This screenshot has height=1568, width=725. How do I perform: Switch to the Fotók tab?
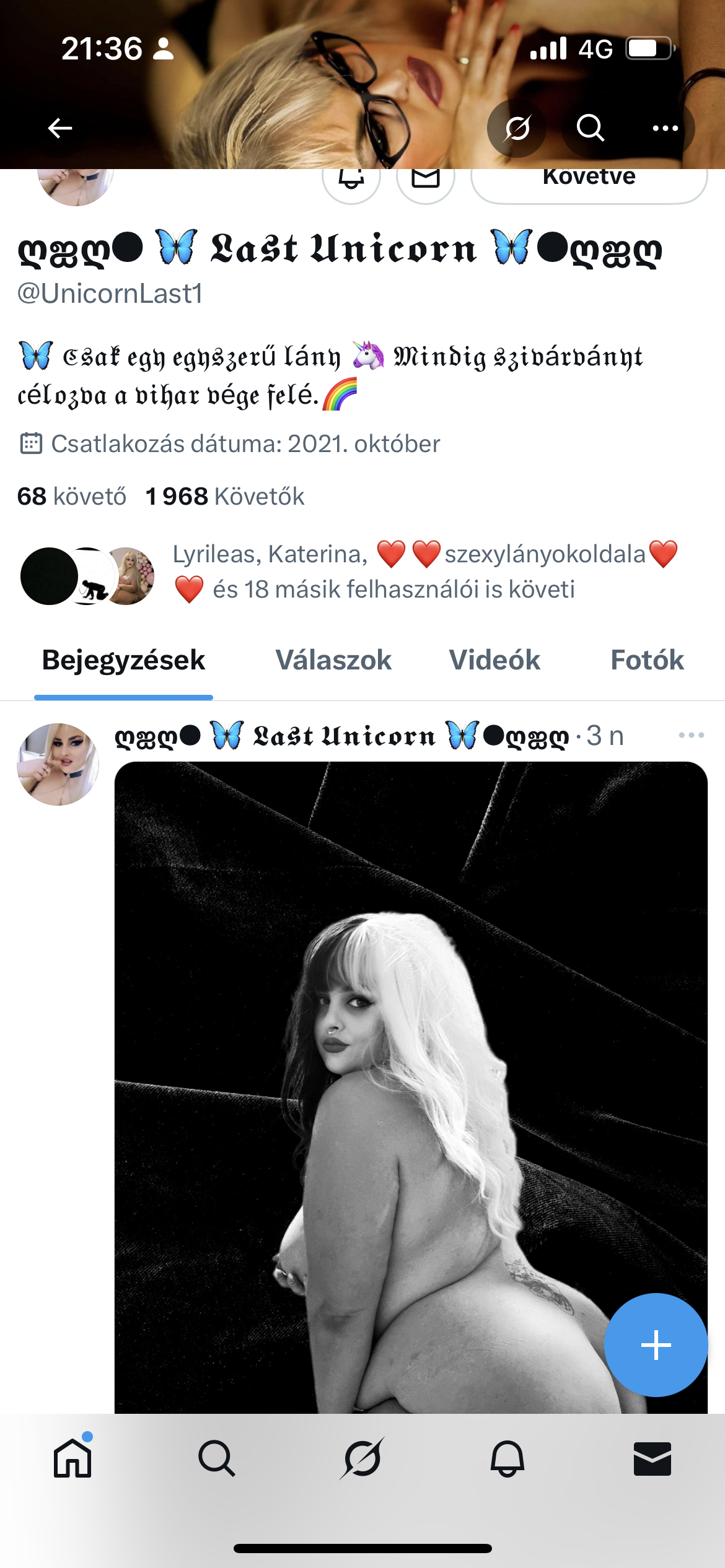coord(647,660)
